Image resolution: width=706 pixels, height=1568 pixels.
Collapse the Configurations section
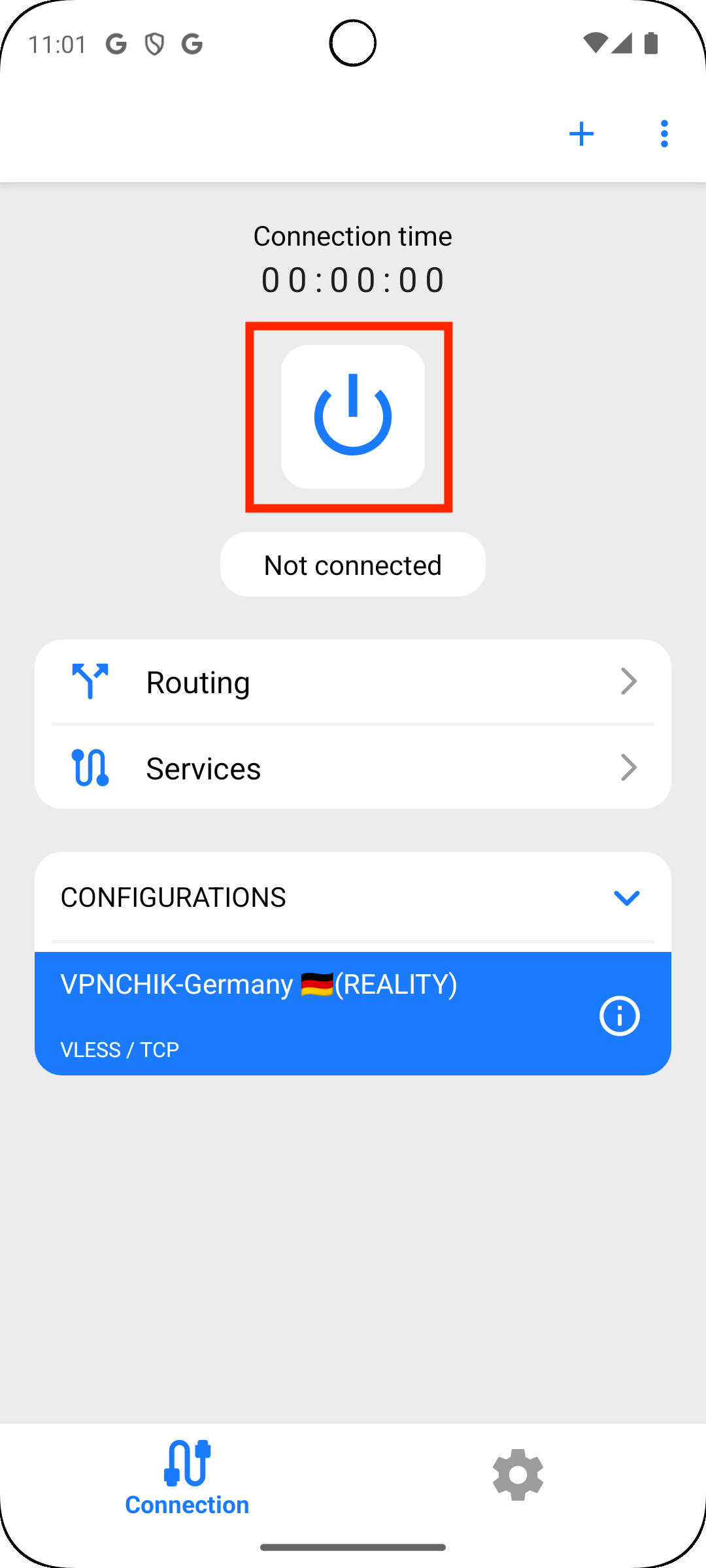[x=626, y=898]
